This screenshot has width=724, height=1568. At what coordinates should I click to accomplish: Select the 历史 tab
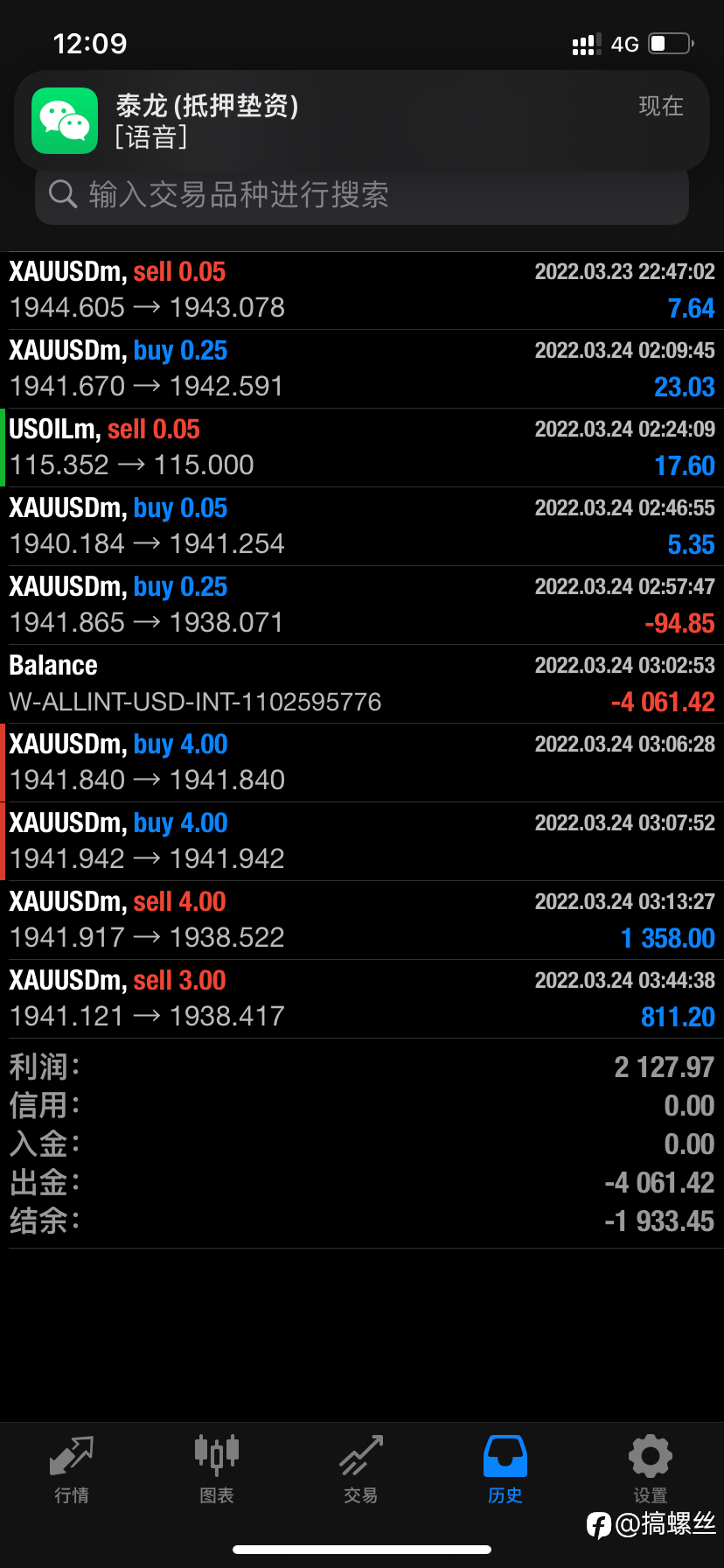click(x=505, y=1470)
